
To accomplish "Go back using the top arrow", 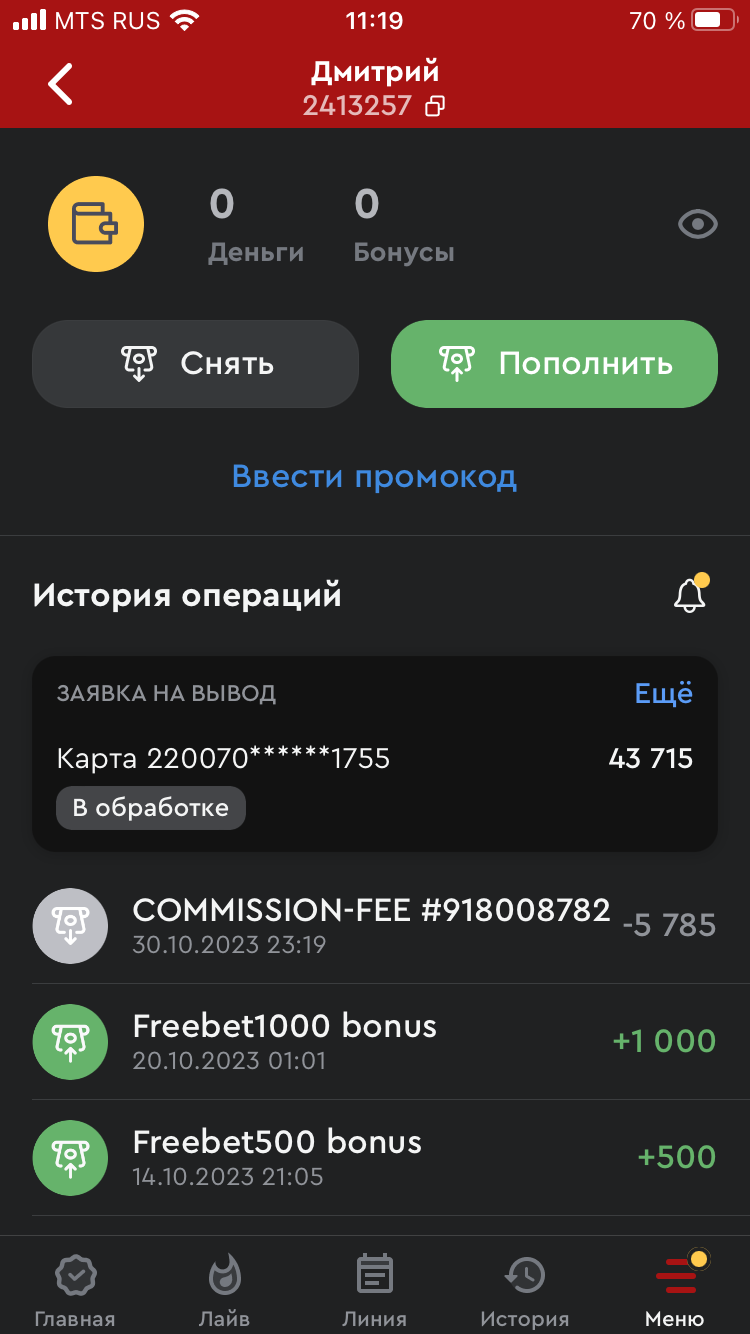I will point(61,84).
